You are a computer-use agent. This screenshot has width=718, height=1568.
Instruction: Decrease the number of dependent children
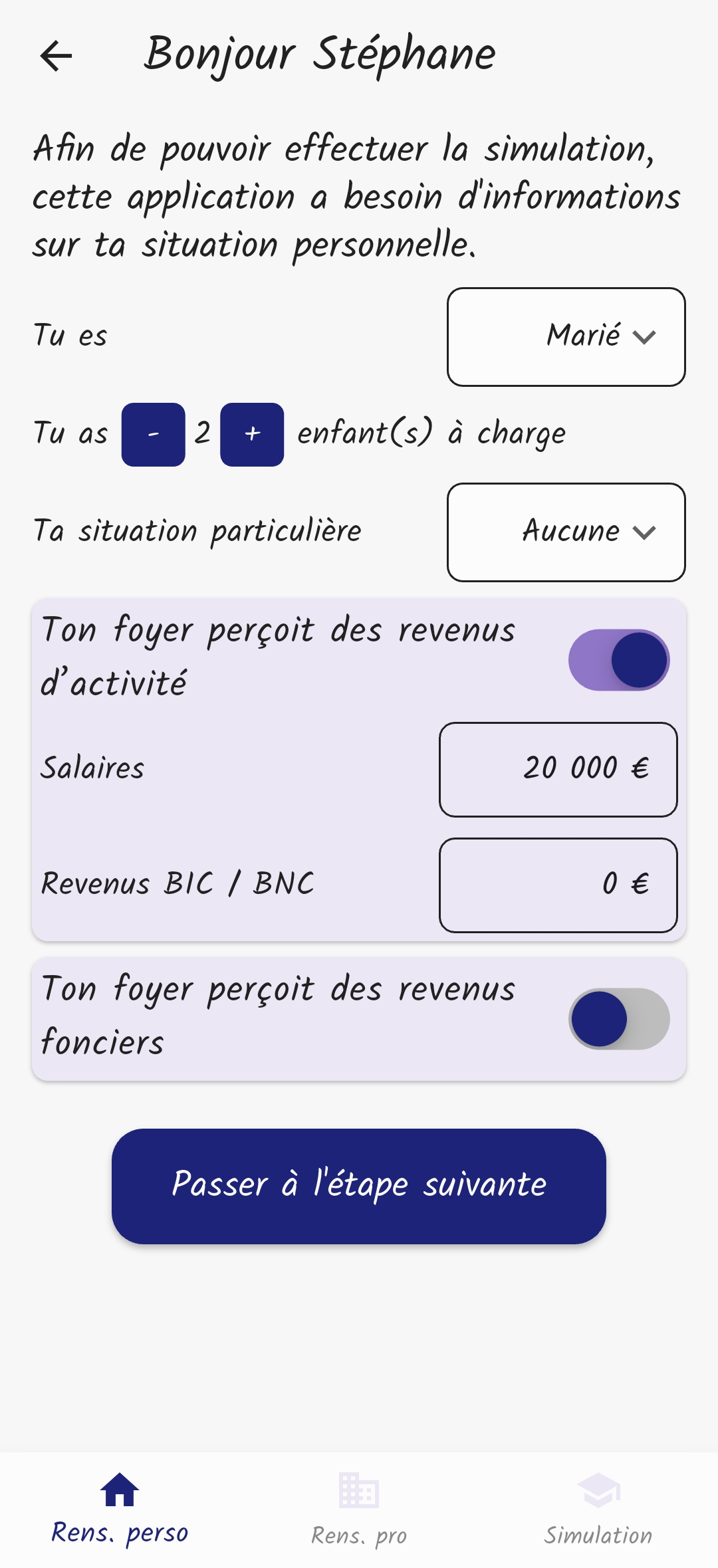coord(153,435)
